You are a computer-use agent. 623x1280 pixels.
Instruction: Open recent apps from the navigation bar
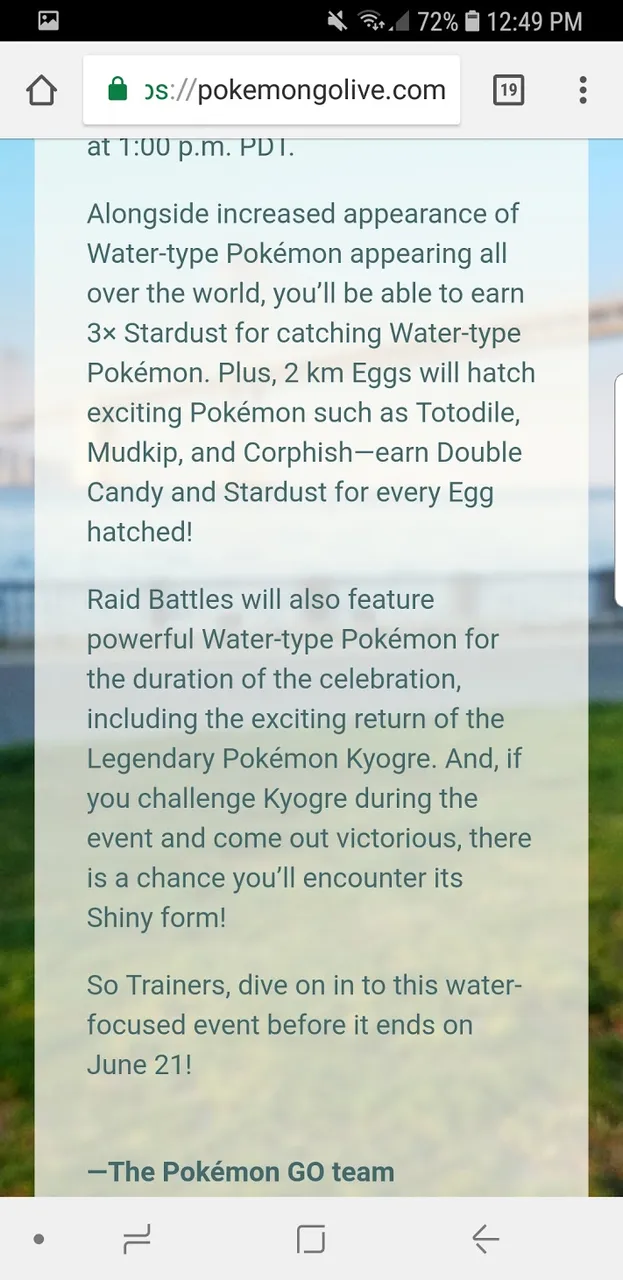coord(137,1240)
